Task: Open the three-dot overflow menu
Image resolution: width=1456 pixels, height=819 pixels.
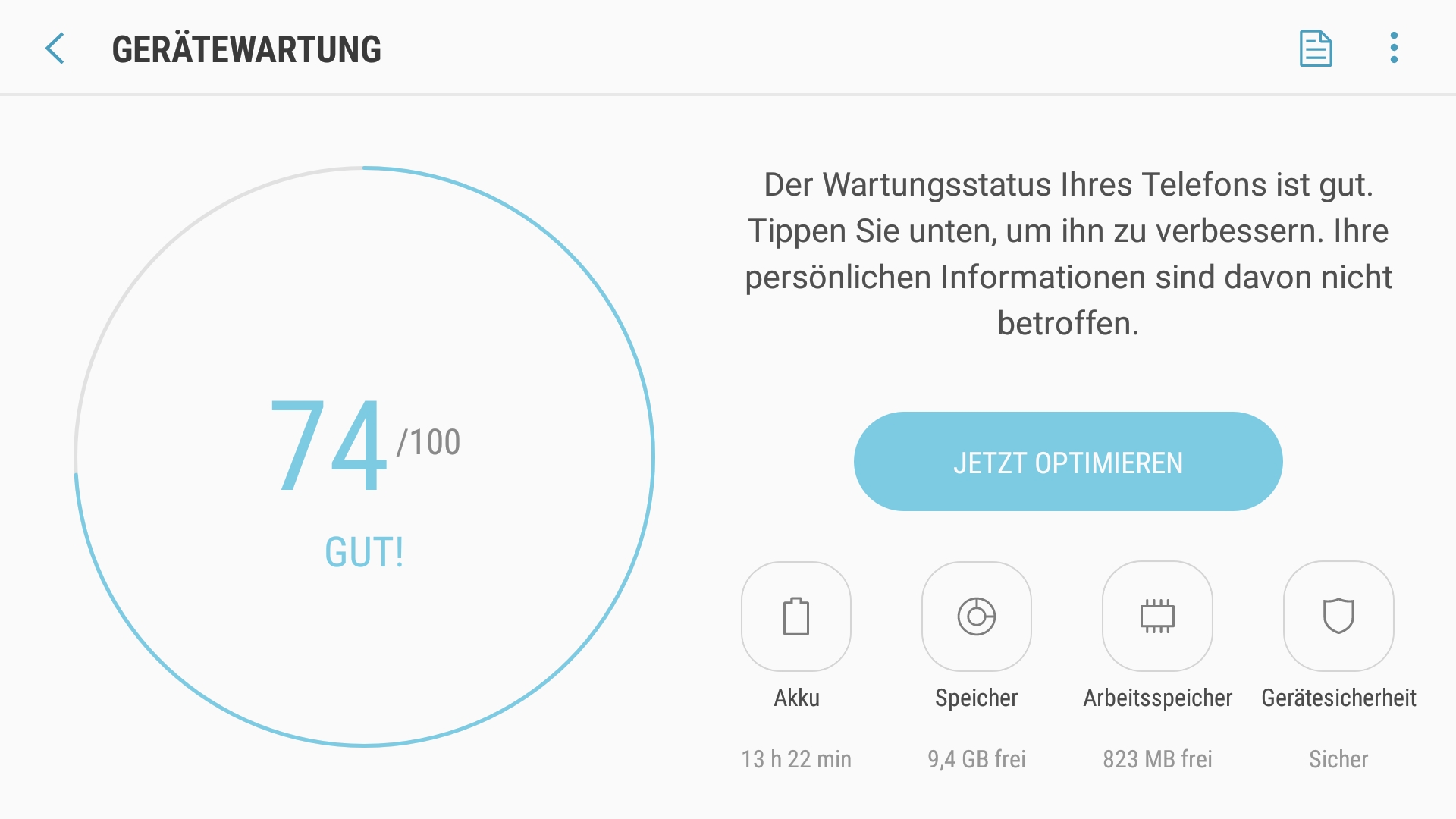Action: pos(1394,48)
